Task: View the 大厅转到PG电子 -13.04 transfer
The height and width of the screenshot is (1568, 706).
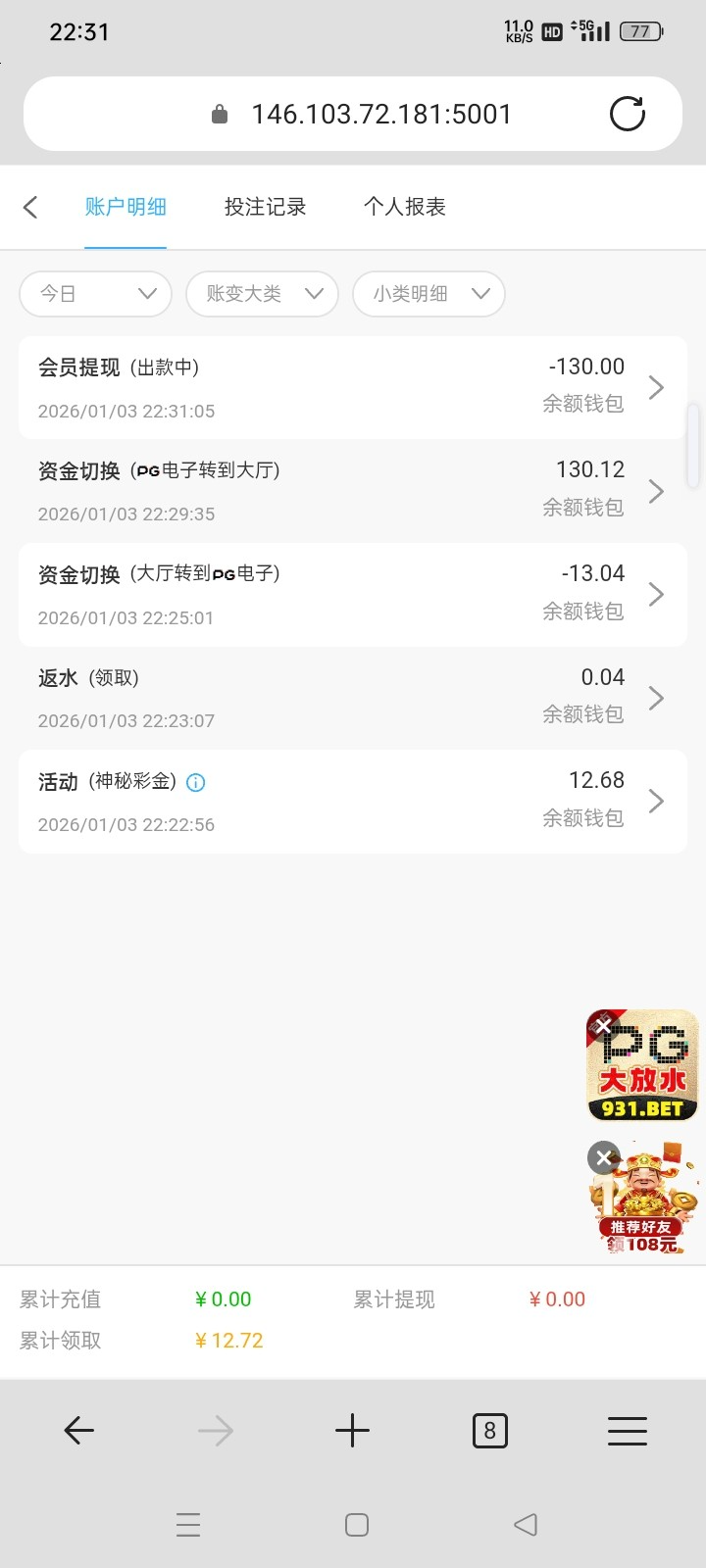Action: pos(352,595)
